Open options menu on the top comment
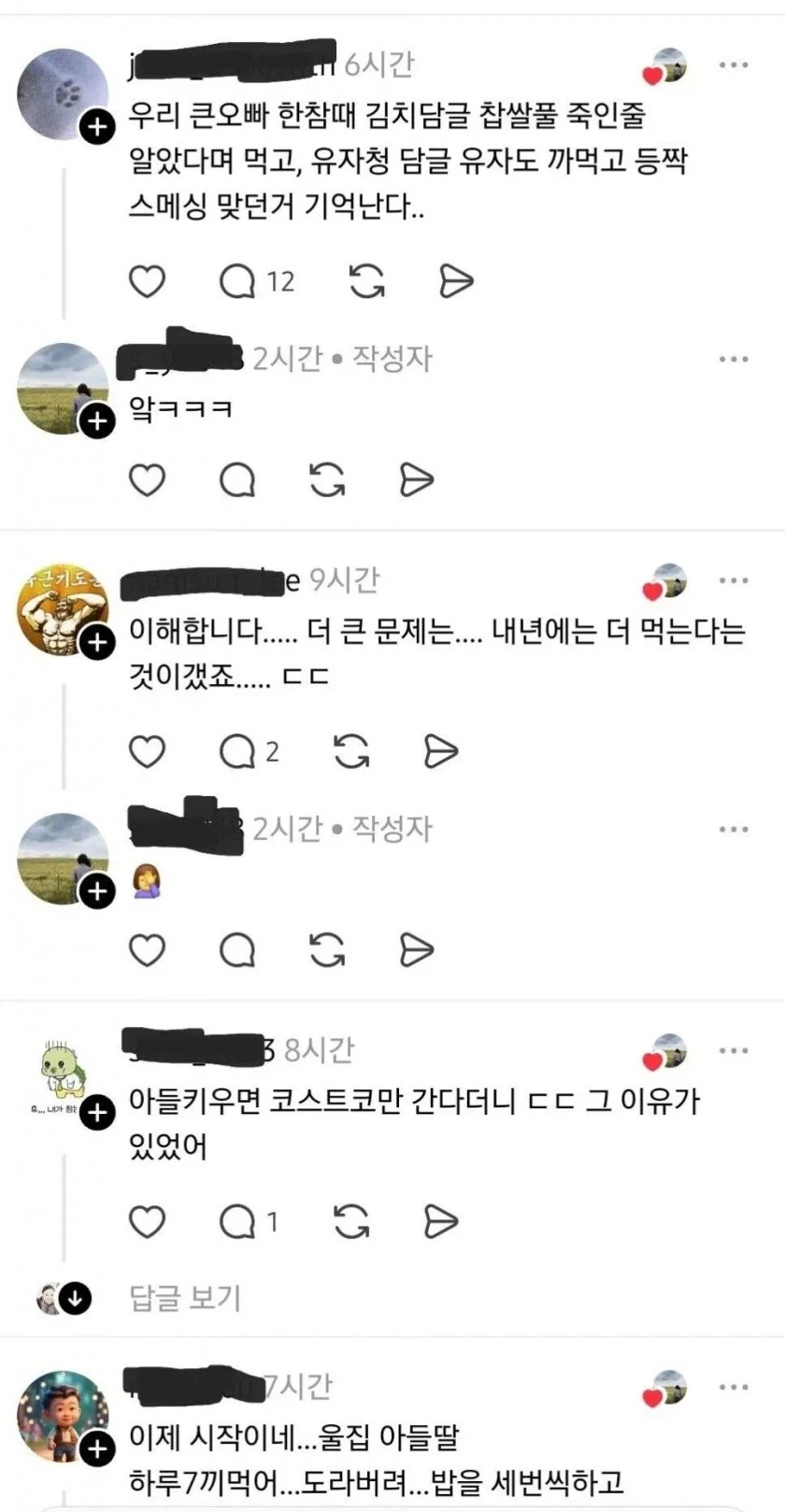 (735, 64)
